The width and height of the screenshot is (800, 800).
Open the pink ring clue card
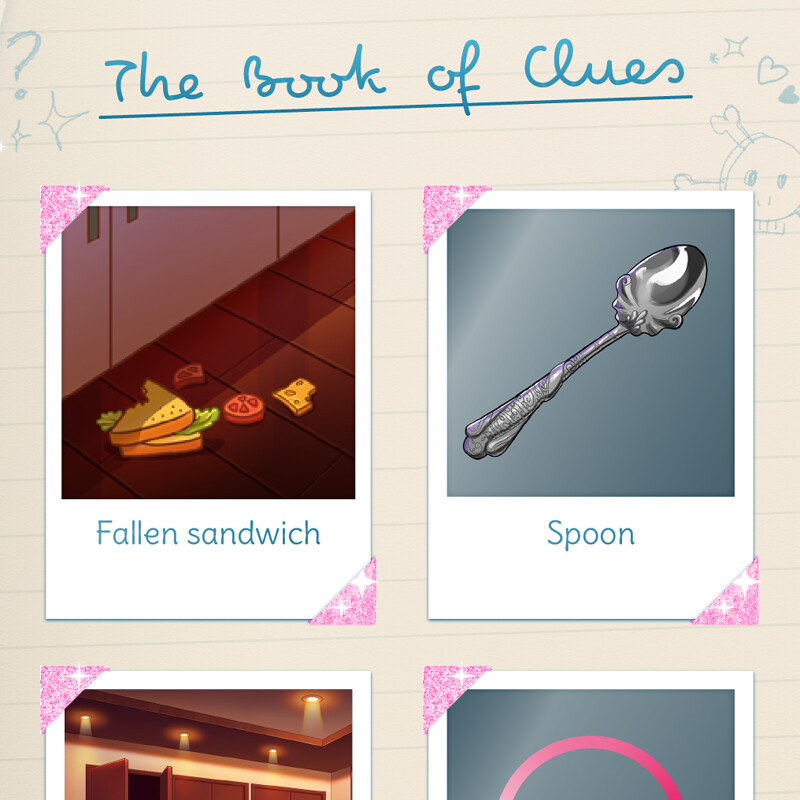point(590,745)
